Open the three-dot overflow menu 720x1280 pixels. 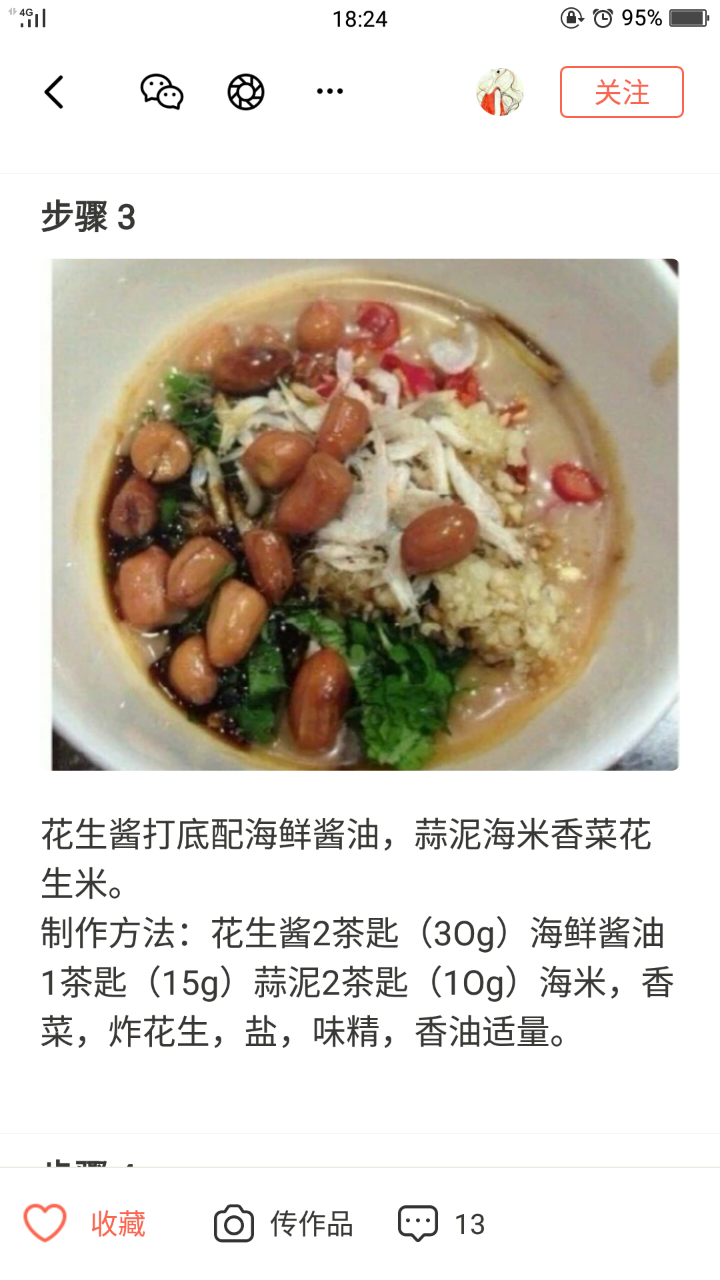click(x=329, y=92)
